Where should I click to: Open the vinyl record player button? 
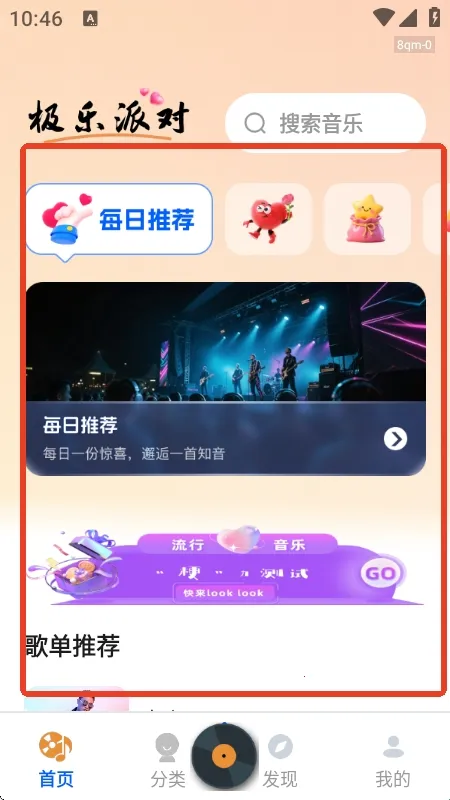[x=224, y=755]
